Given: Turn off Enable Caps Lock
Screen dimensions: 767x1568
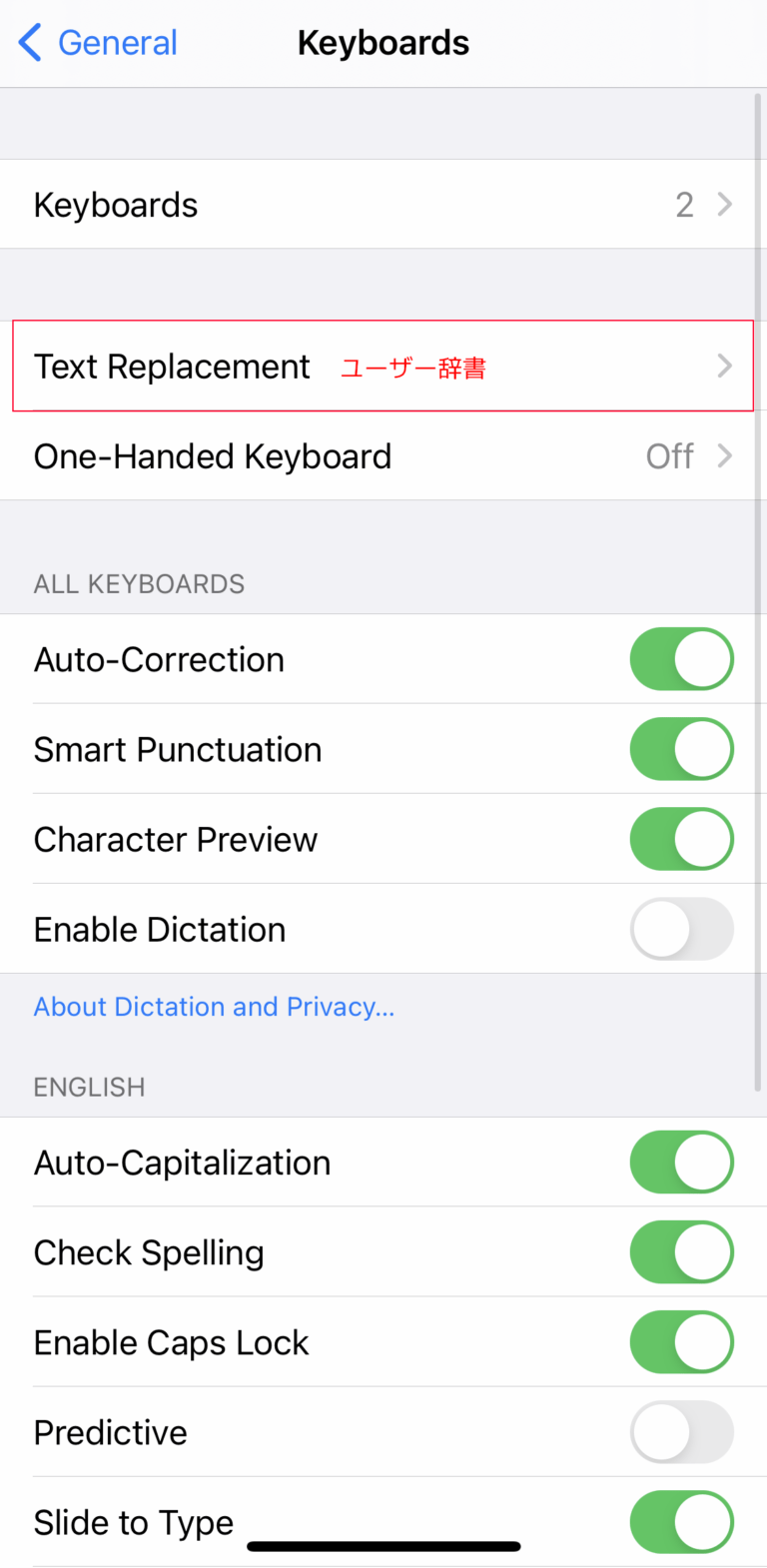Looking at the screenshot, I should click(682, 1342).
